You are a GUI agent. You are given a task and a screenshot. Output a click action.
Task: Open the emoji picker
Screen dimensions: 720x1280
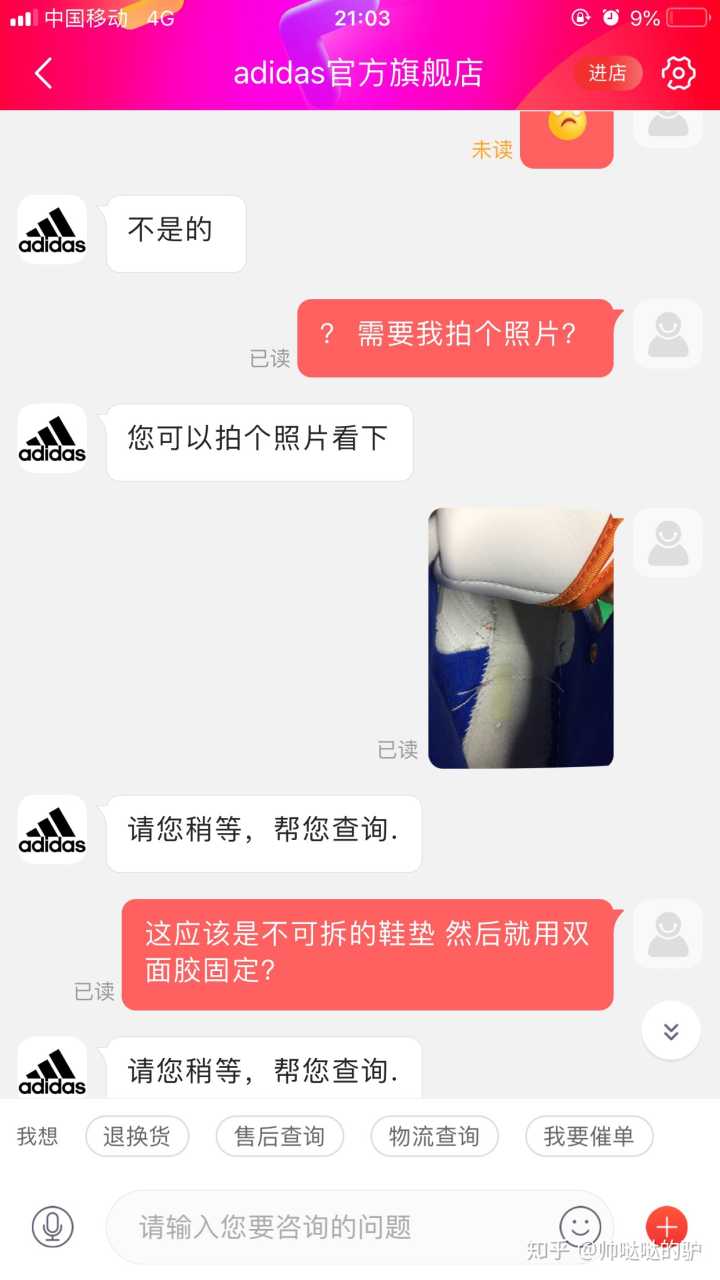(x=580, y=1226)
